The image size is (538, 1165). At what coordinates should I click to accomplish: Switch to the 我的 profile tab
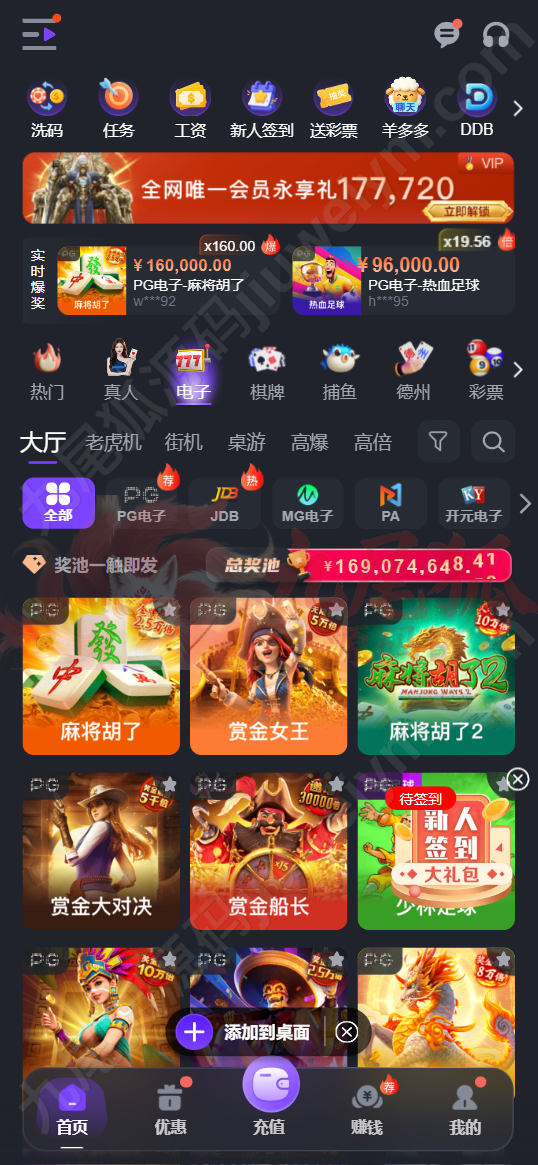(x=465, y=1109)
